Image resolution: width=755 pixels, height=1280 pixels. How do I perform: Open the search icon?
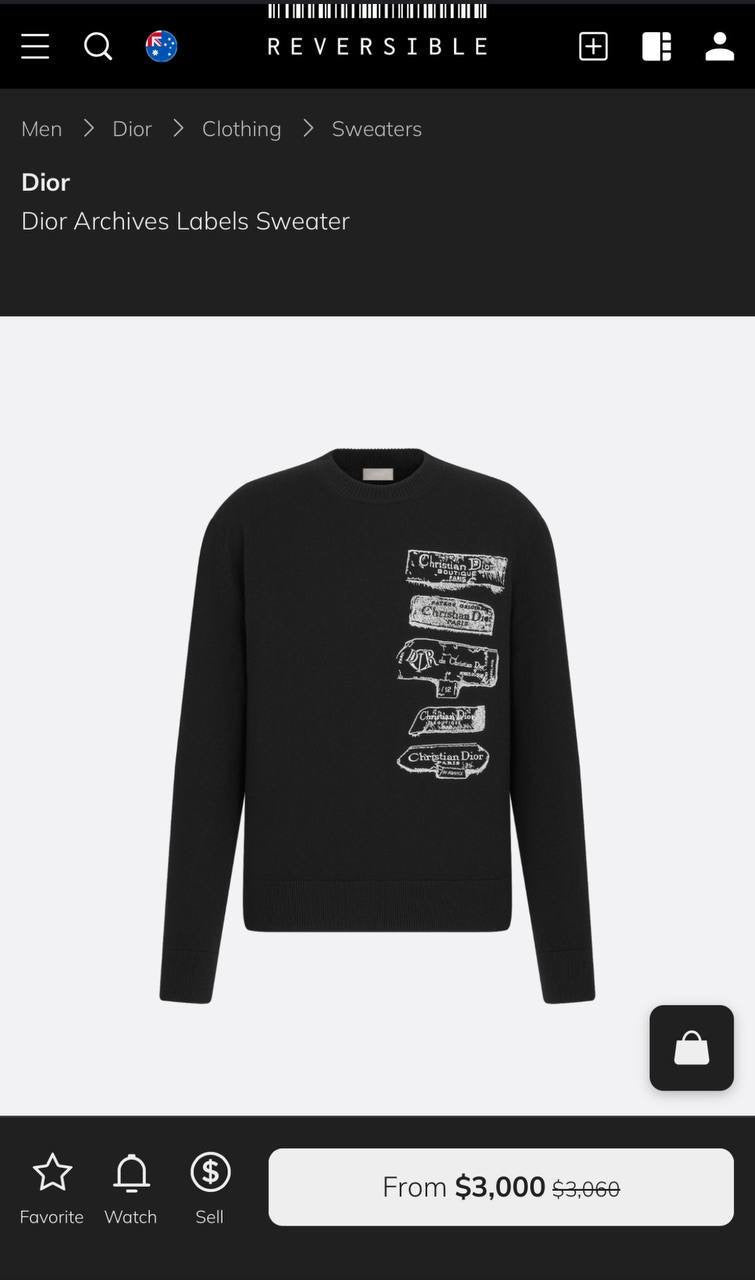98,46
